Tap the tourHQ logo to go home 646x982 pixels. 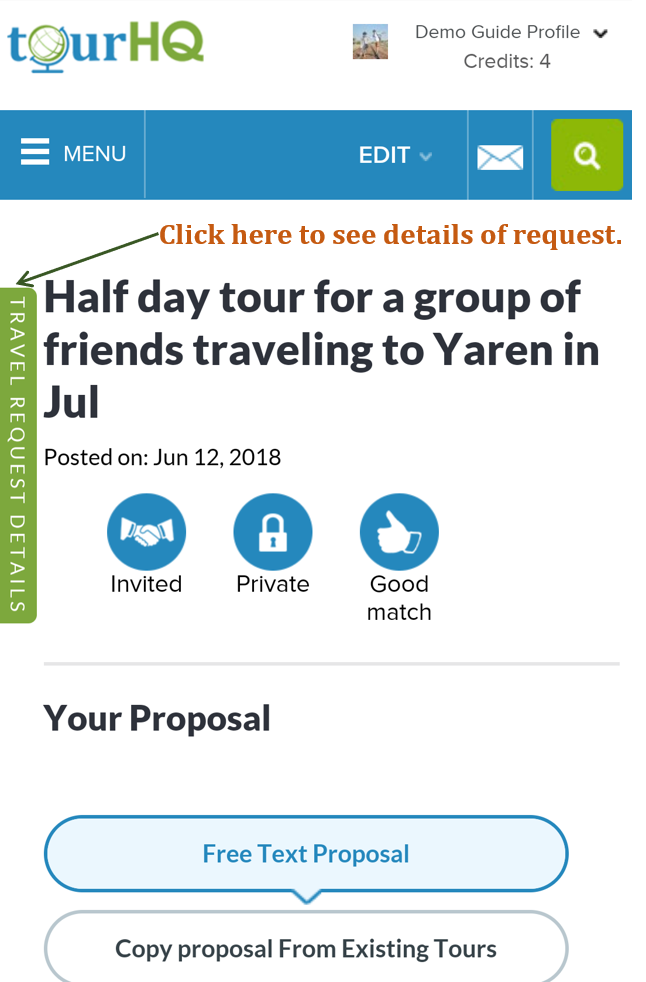click(105, 45)
